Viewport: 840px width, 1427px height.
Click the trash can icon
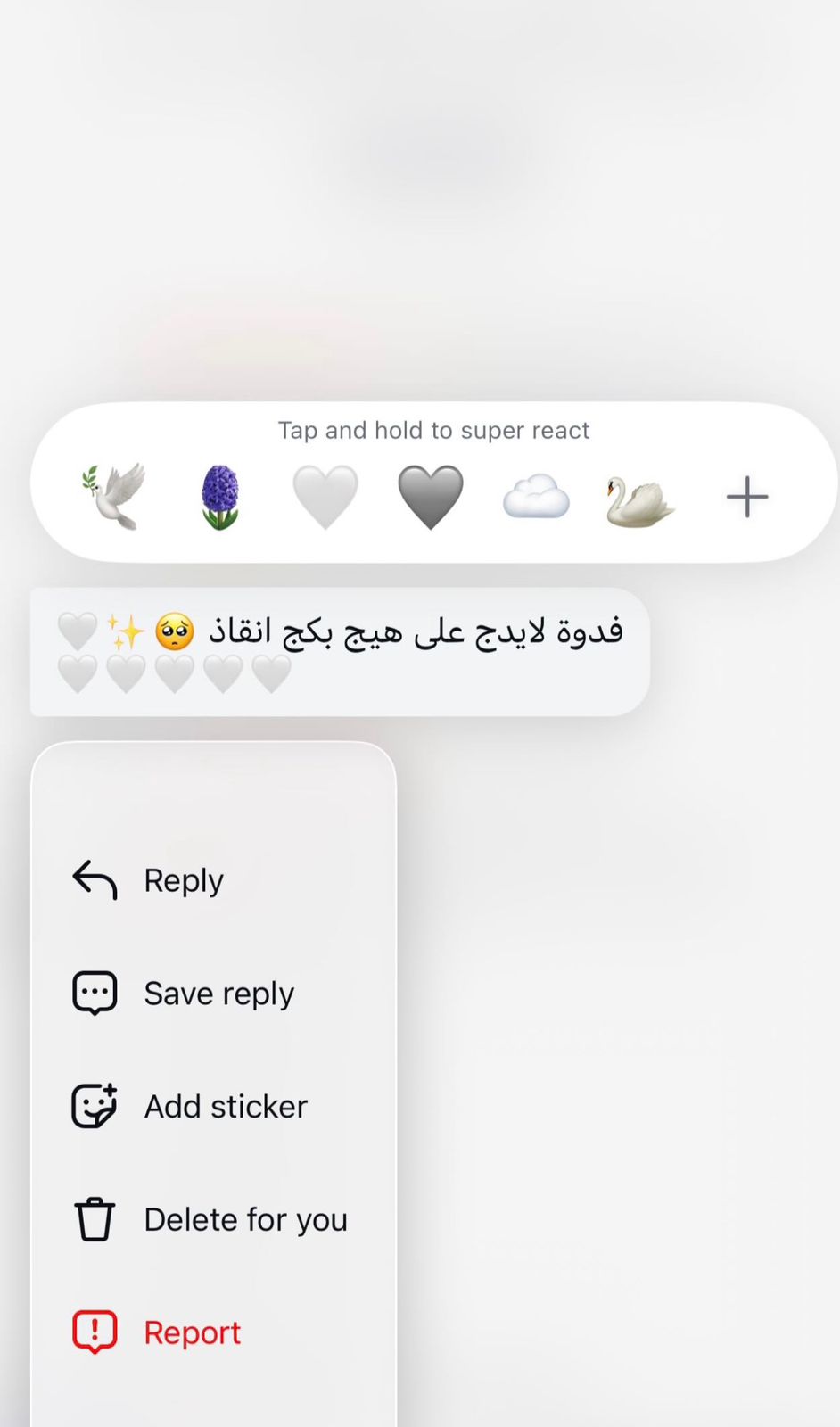[94, 1217]
